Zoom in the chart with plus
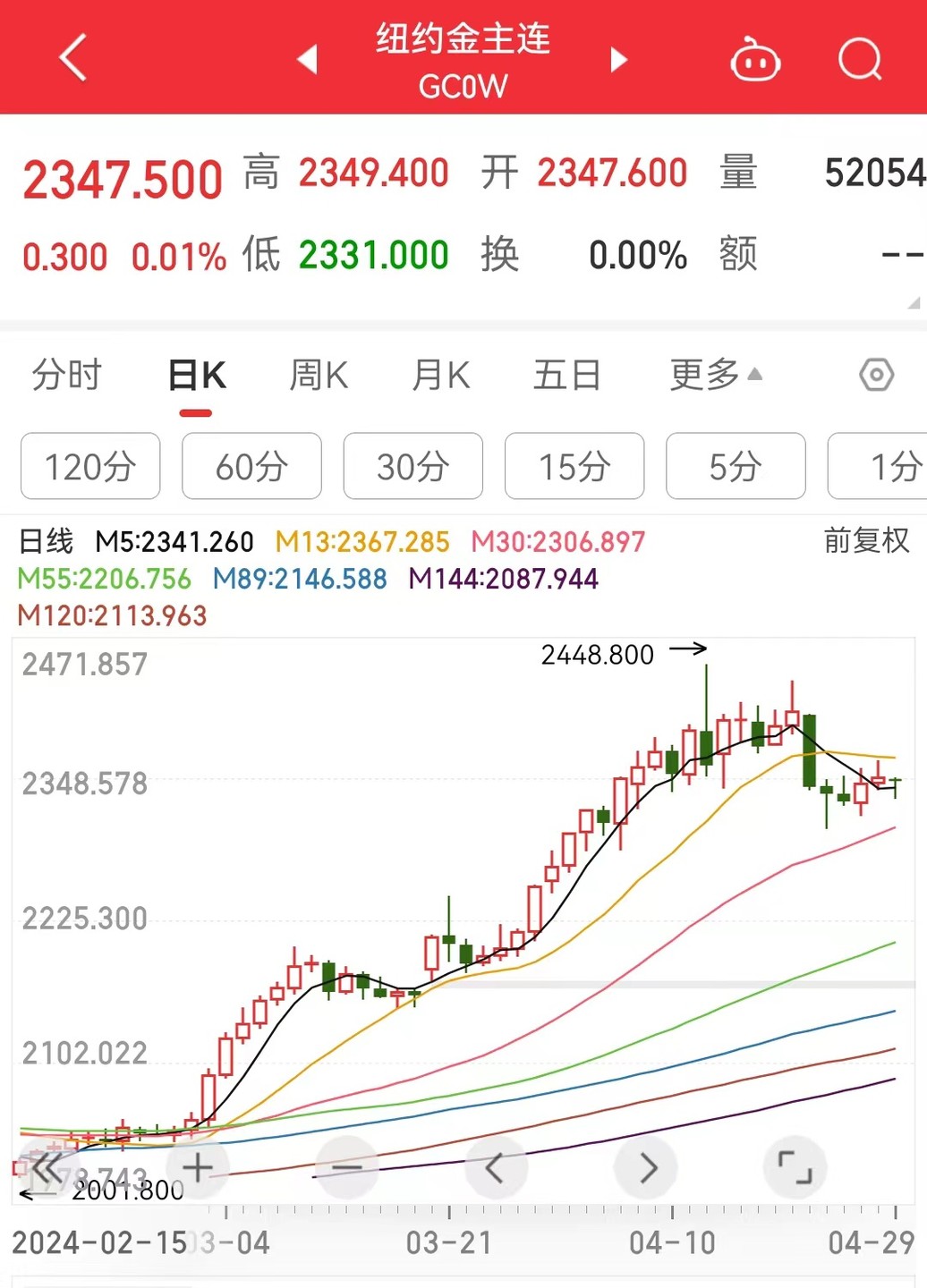 [x=198, y=1167]
